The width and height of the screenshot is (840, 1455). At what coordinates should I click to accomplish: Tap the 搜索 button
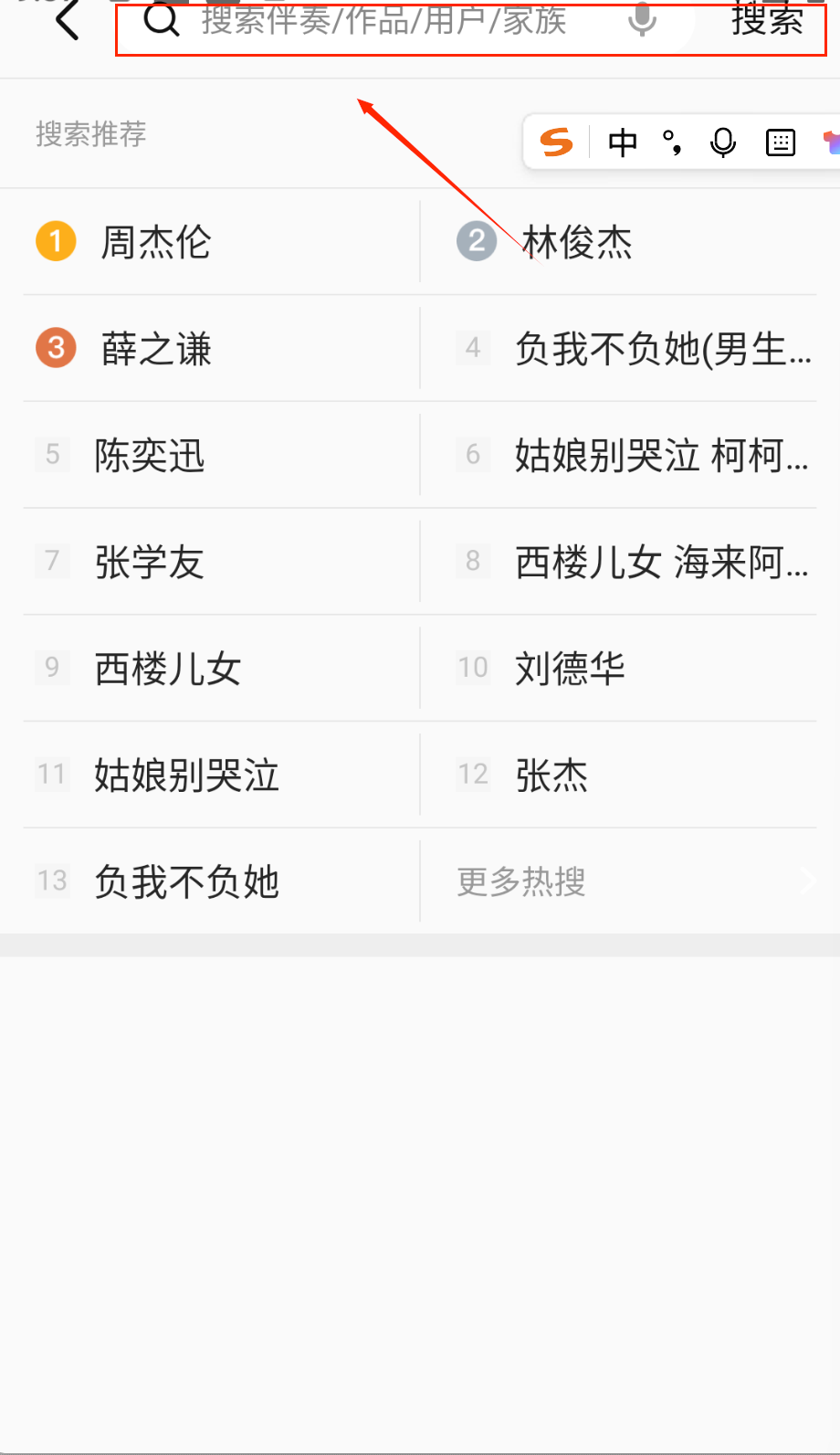[767, 22]
